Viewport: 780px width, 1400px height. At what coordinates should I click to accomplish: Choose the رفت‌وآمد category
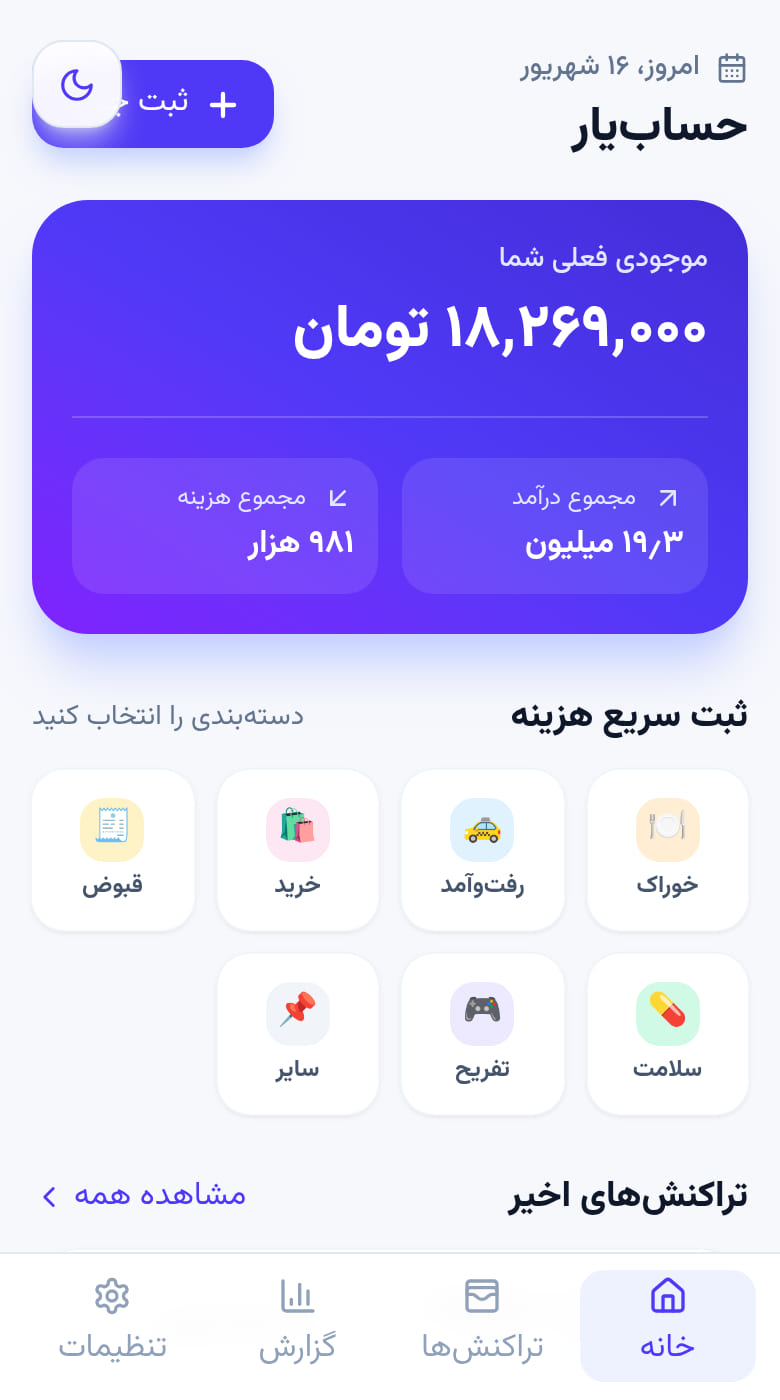pyautogui.click(x=483, y=850)
